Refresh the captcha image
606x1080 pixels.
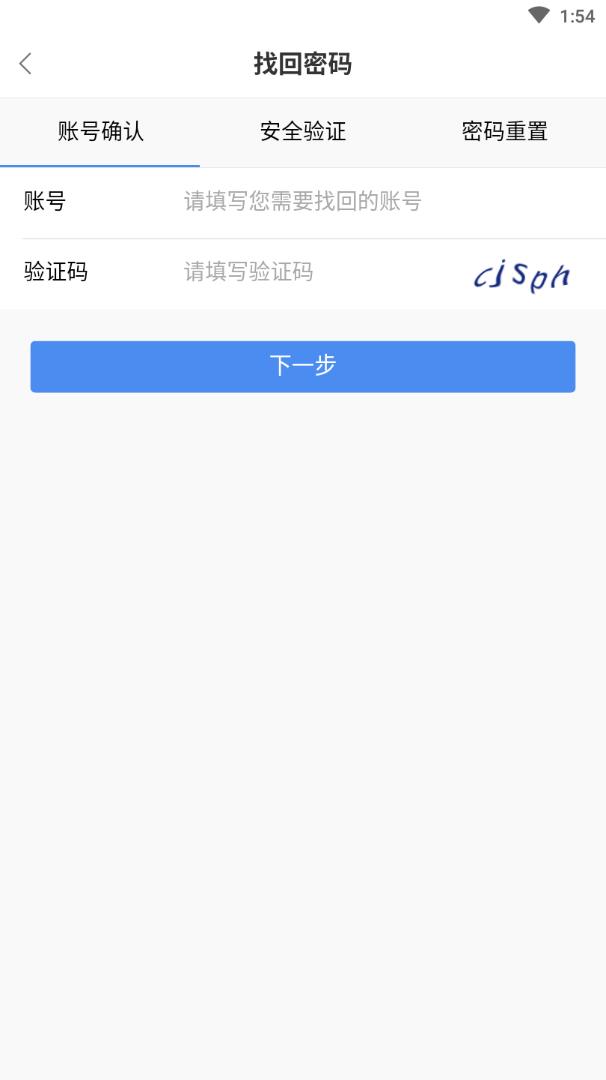point(521,274)
